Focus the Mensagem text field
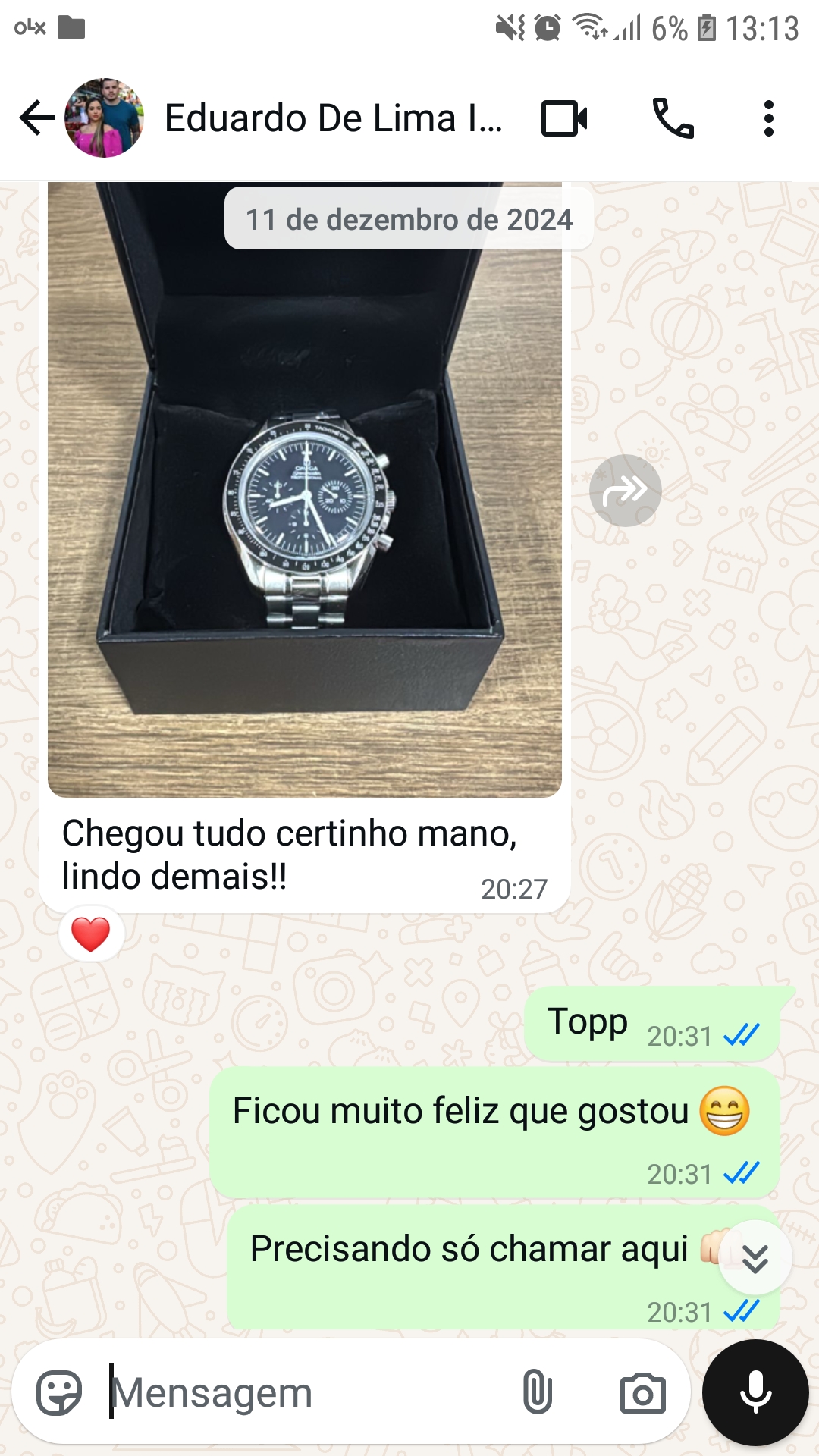 303,1392
